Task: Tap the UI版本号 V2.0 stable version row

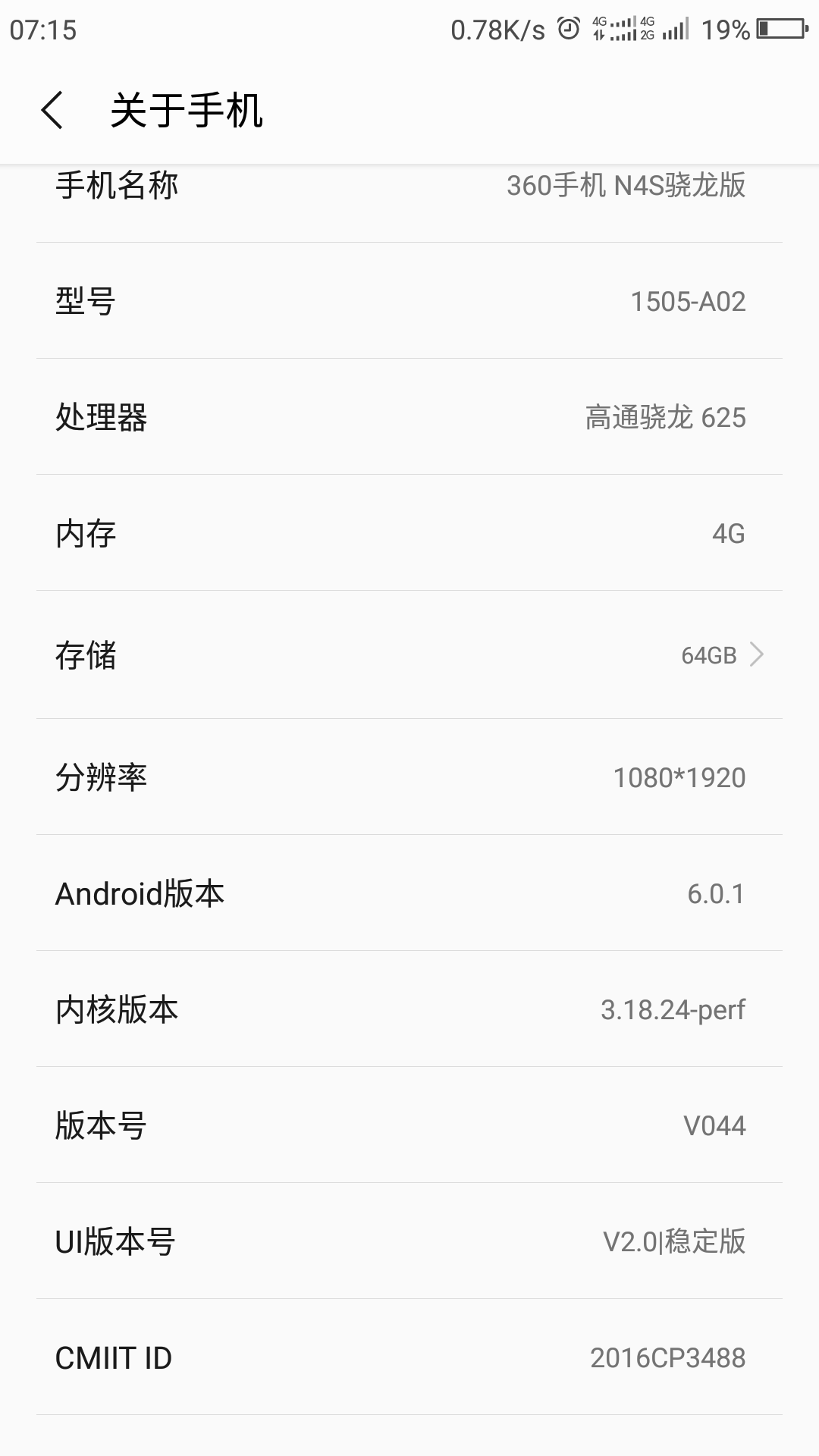Action: 409,1241
